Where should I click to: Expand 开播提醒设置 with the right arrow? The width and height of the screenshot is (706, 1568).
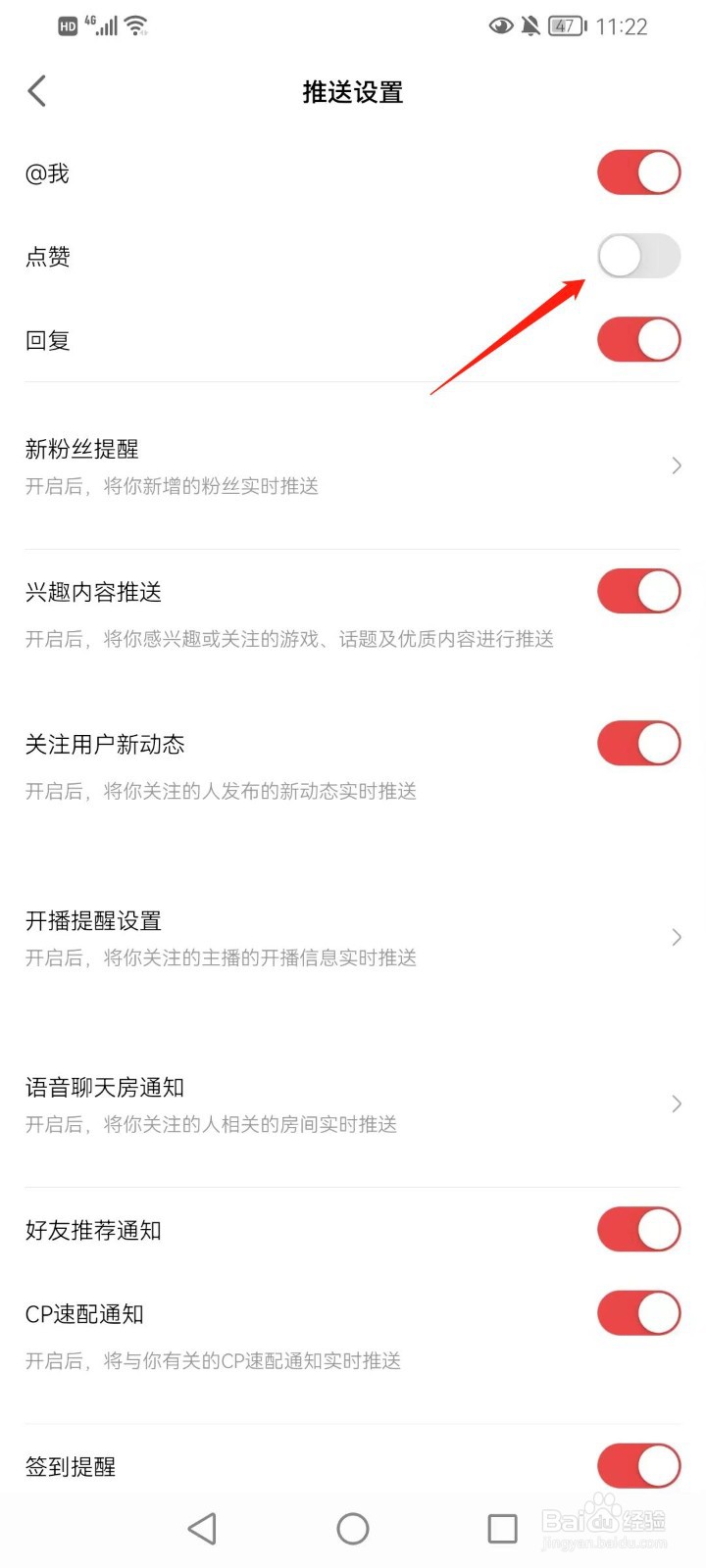(x=676, y=937)
